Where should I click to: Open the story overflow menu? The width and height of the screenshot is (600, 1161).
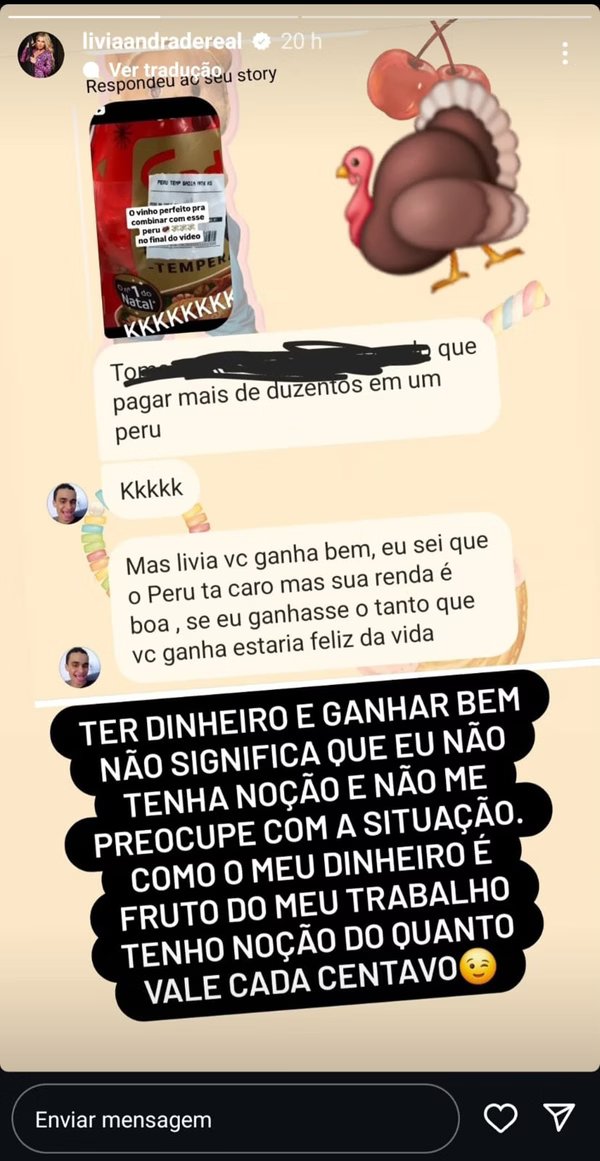tap(564, 53)
